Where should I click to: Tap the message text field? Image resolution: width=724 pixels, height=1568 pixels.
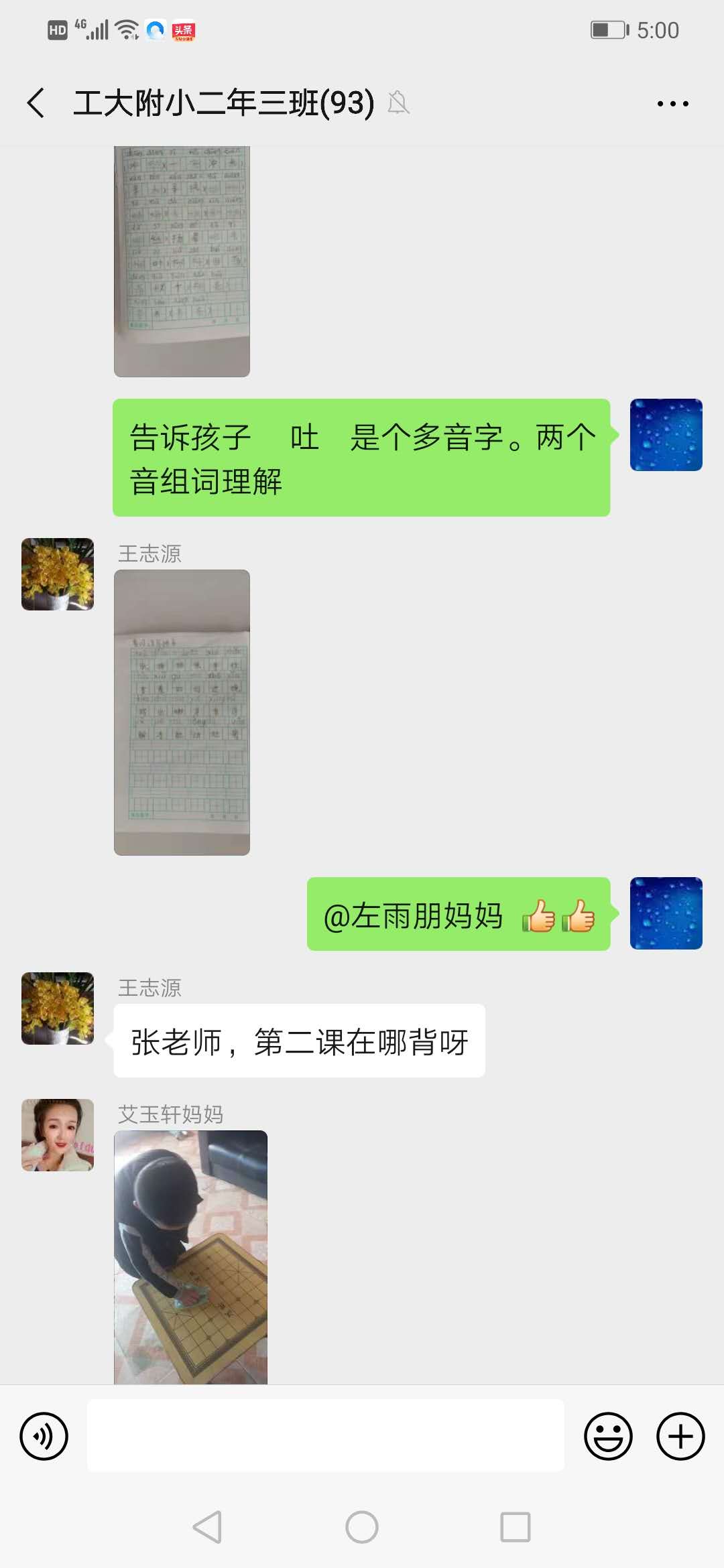pos(325,1435)
